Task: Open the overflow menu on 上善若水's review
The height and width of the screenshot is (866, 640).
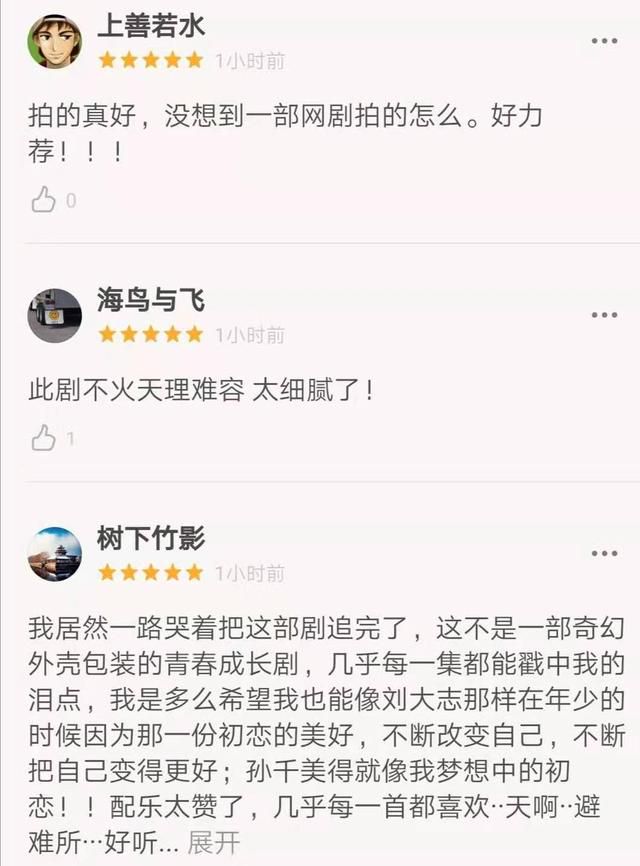Action: tap(604, 41)
